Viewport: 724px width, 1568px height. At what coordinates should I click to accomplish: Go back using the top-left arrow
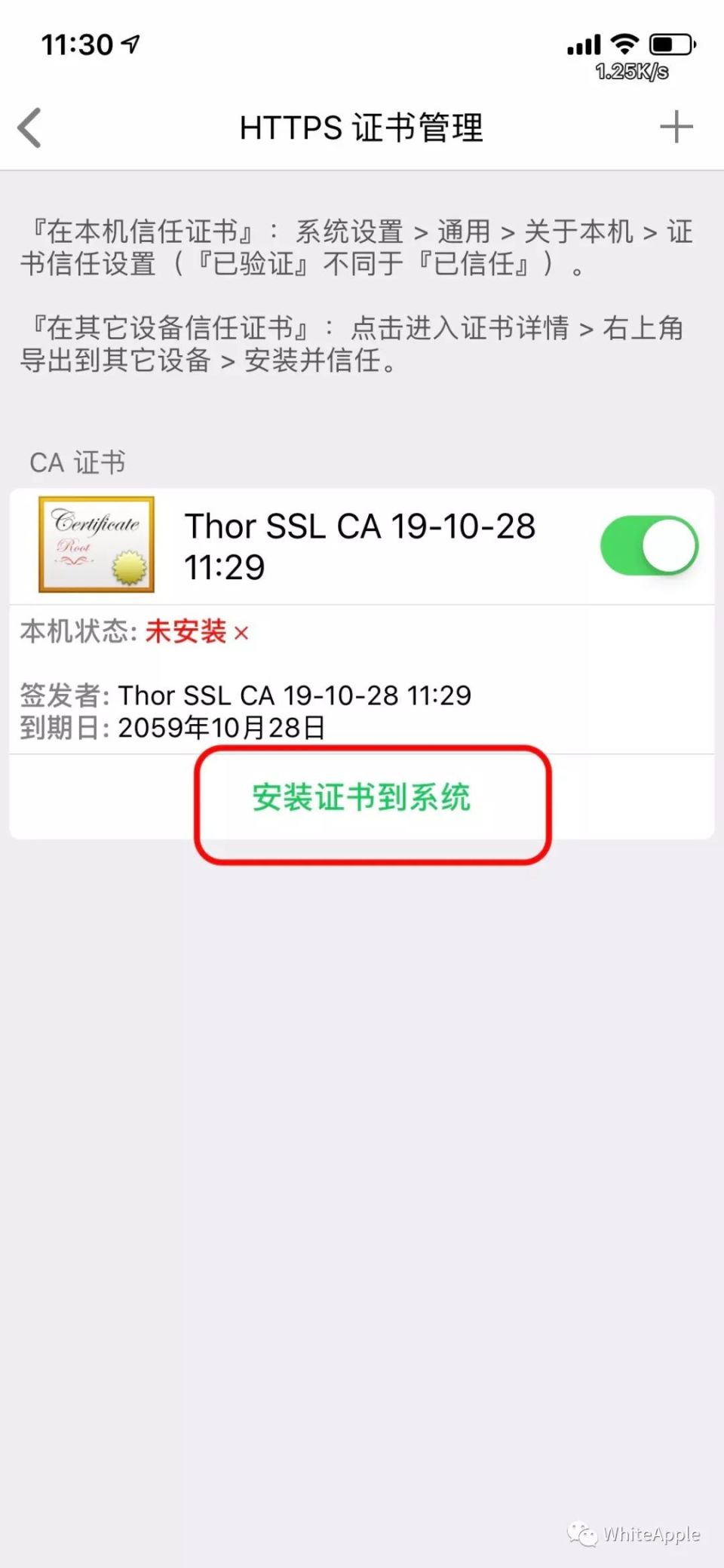[x=30, y=127]
